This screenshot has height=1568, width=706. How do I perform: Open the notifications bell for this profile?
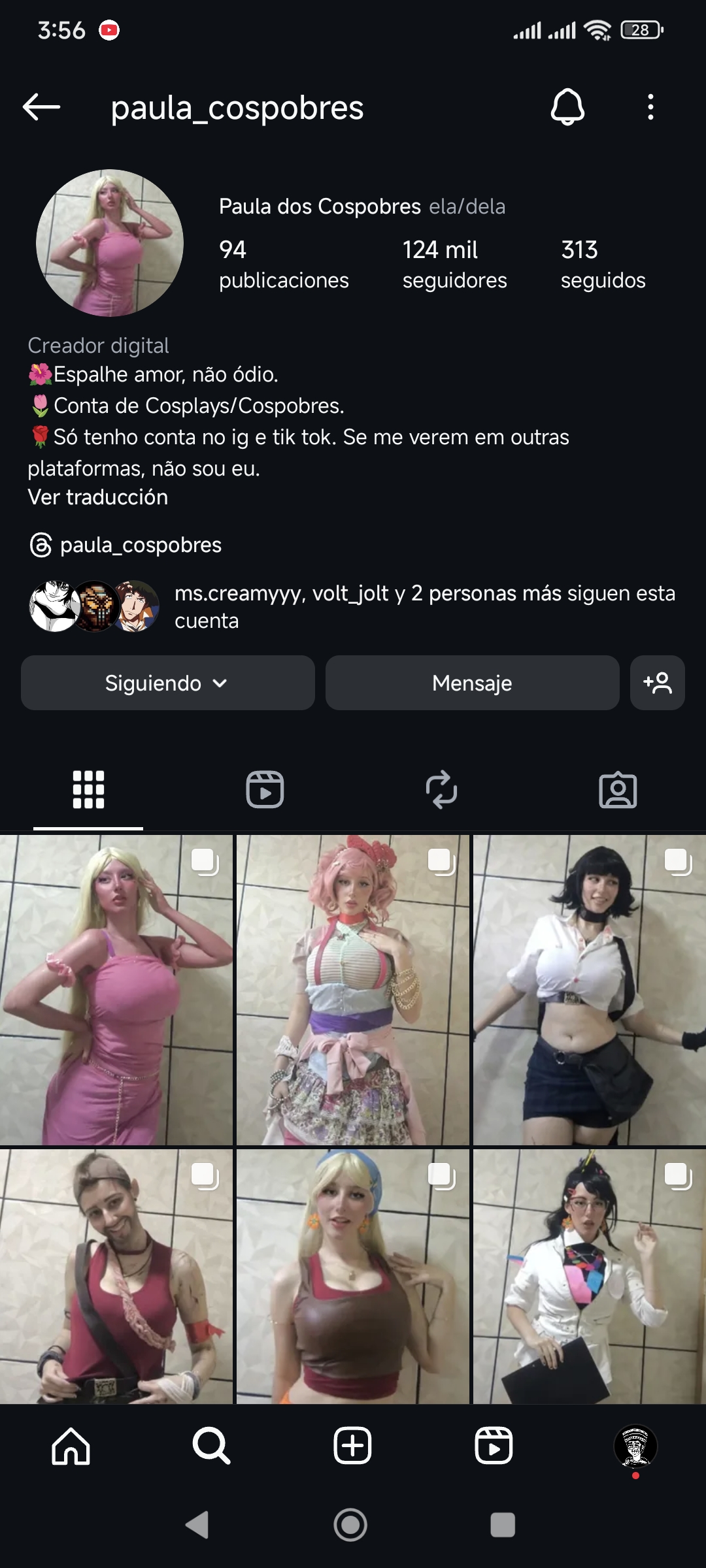coord(567,107)
